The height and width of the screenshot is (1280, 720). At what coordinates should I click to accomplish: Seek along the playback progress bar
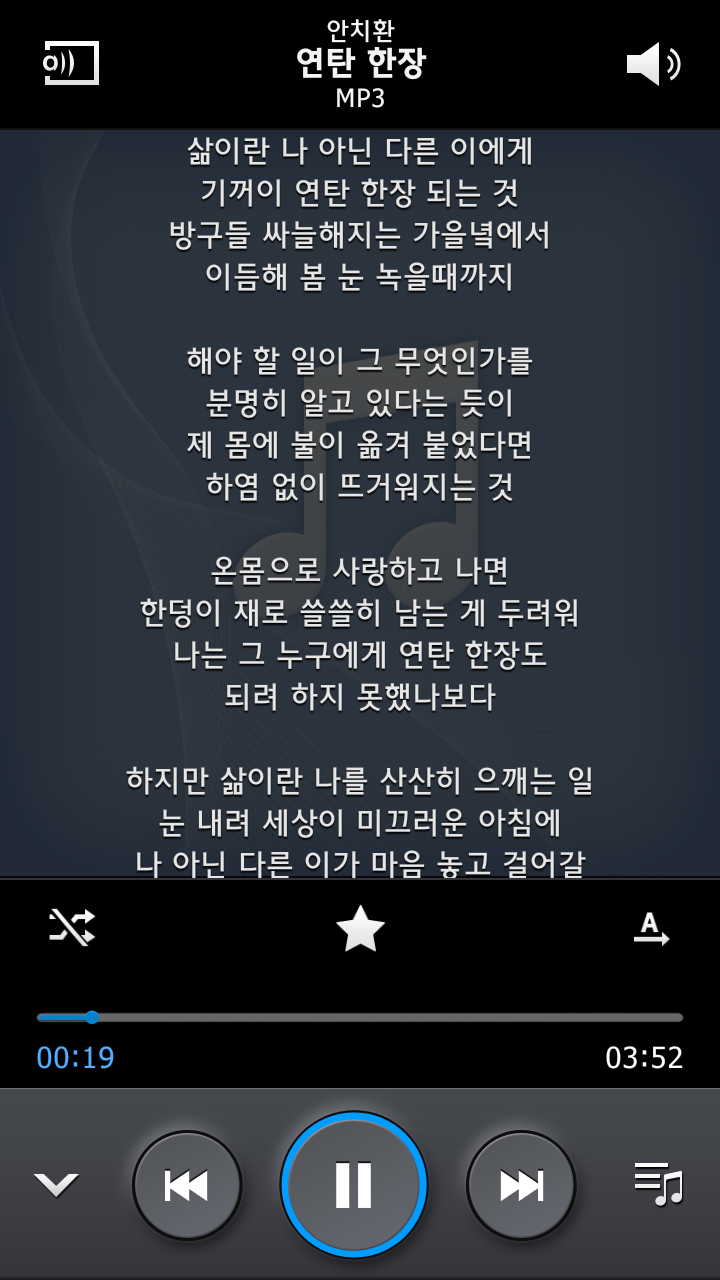pos(360,1017)
